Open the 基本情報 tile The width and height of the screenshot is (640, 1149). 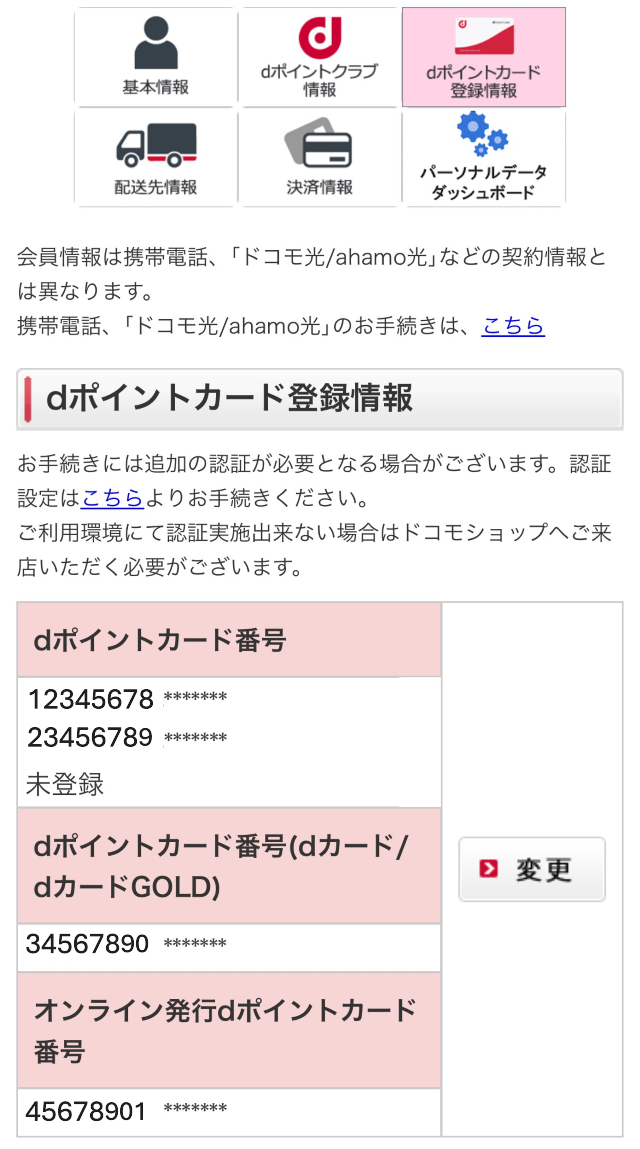[x=155, y=57]
